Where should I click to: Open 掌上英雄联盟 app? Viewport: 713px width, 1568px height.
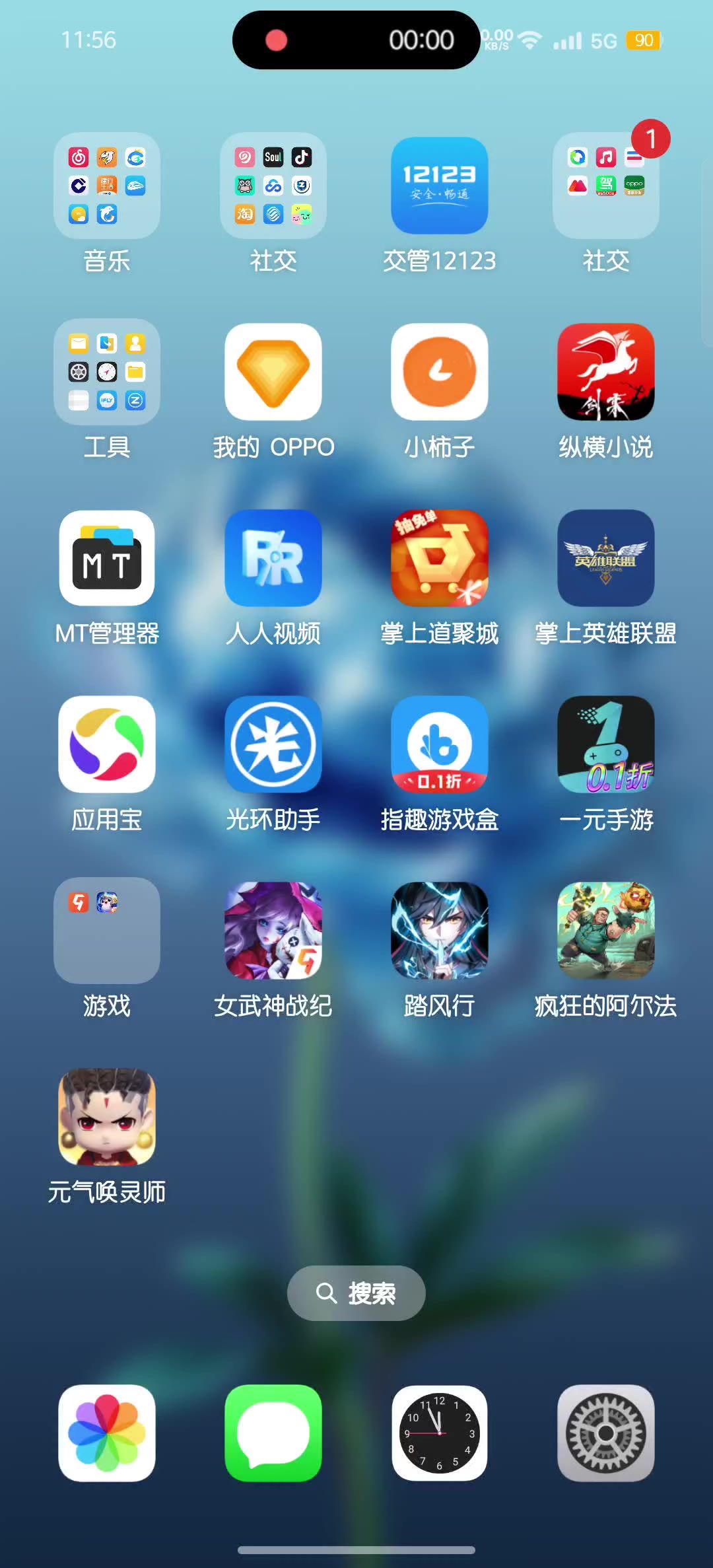tap(606, 558)
